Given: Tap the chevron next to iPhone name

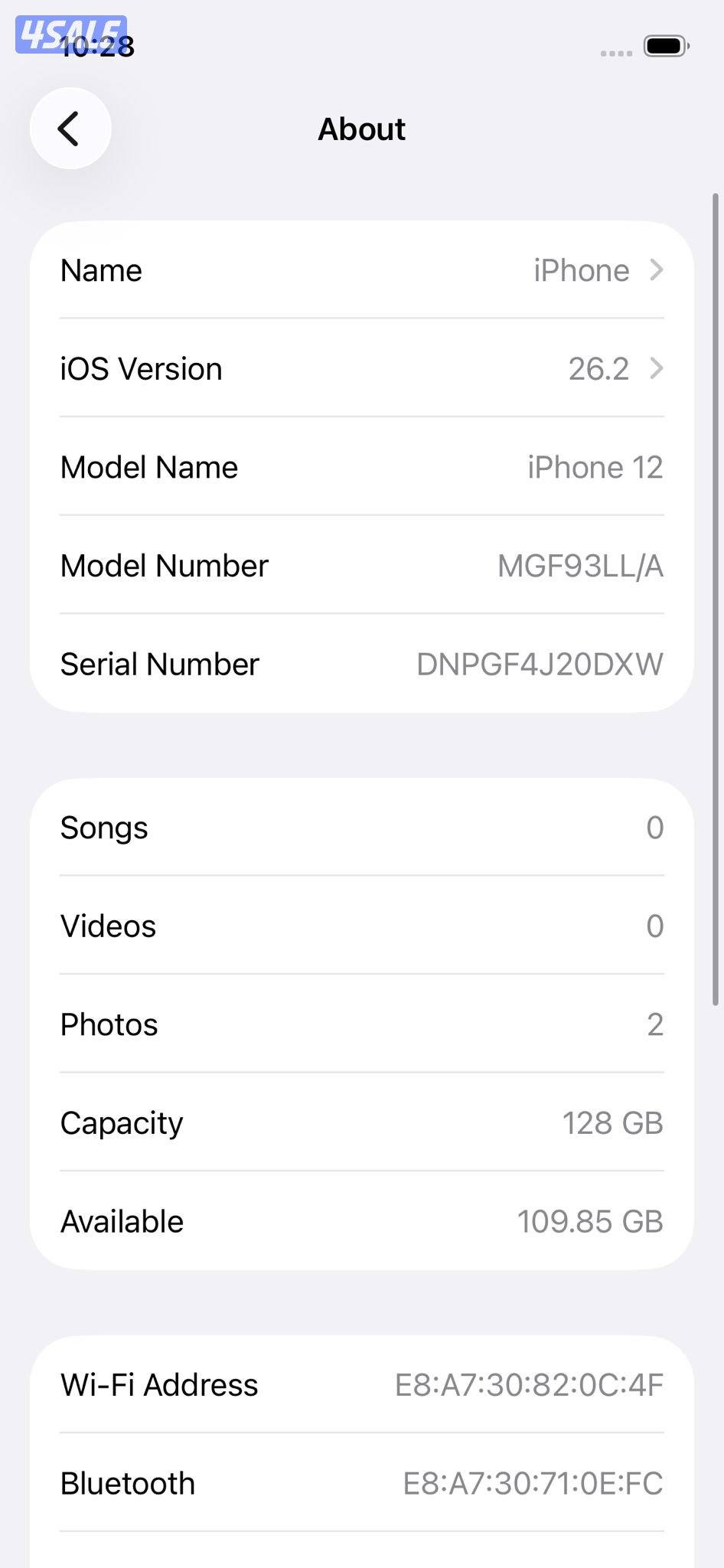Looking at the screenshot, I should [x=657, y=270].
